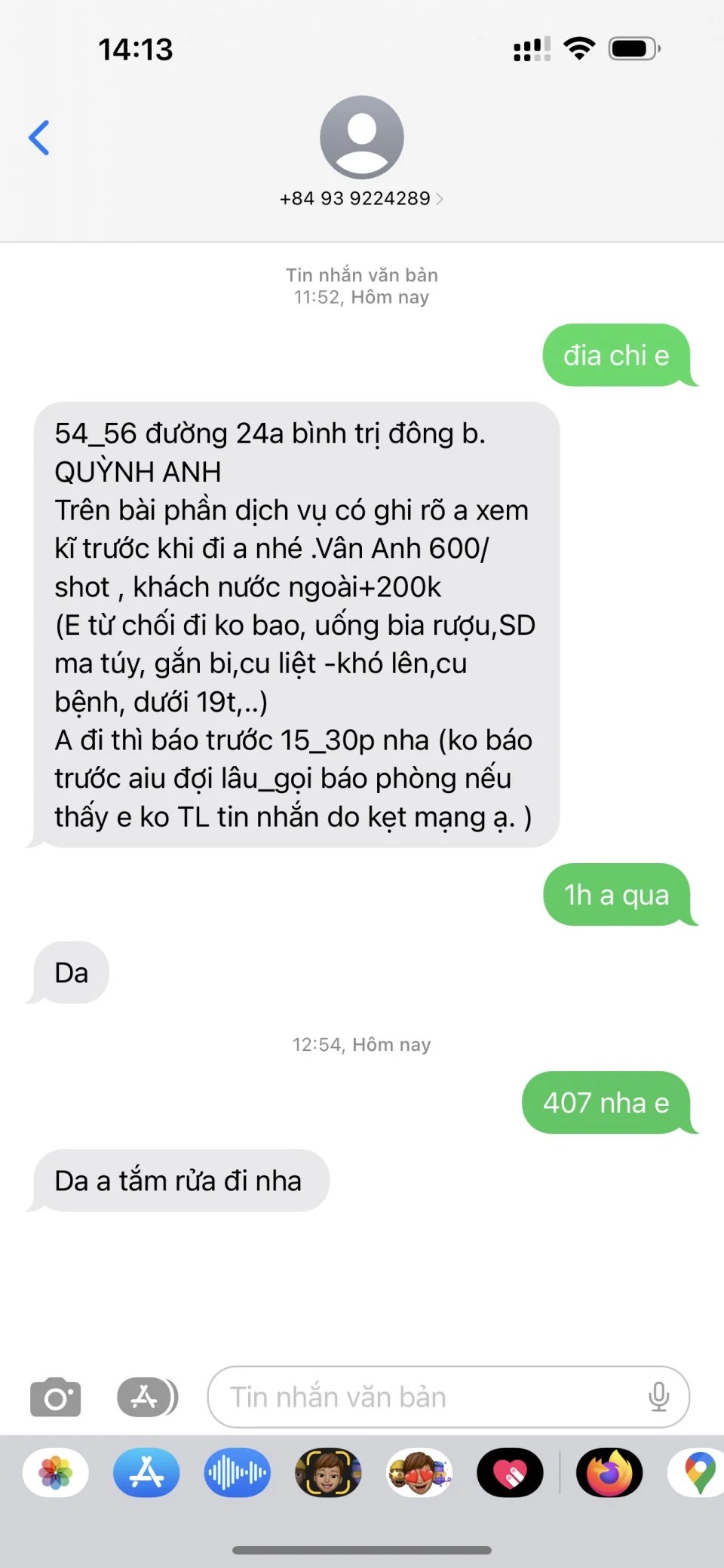Open the camera to attach a photo

coord(55,1398)
